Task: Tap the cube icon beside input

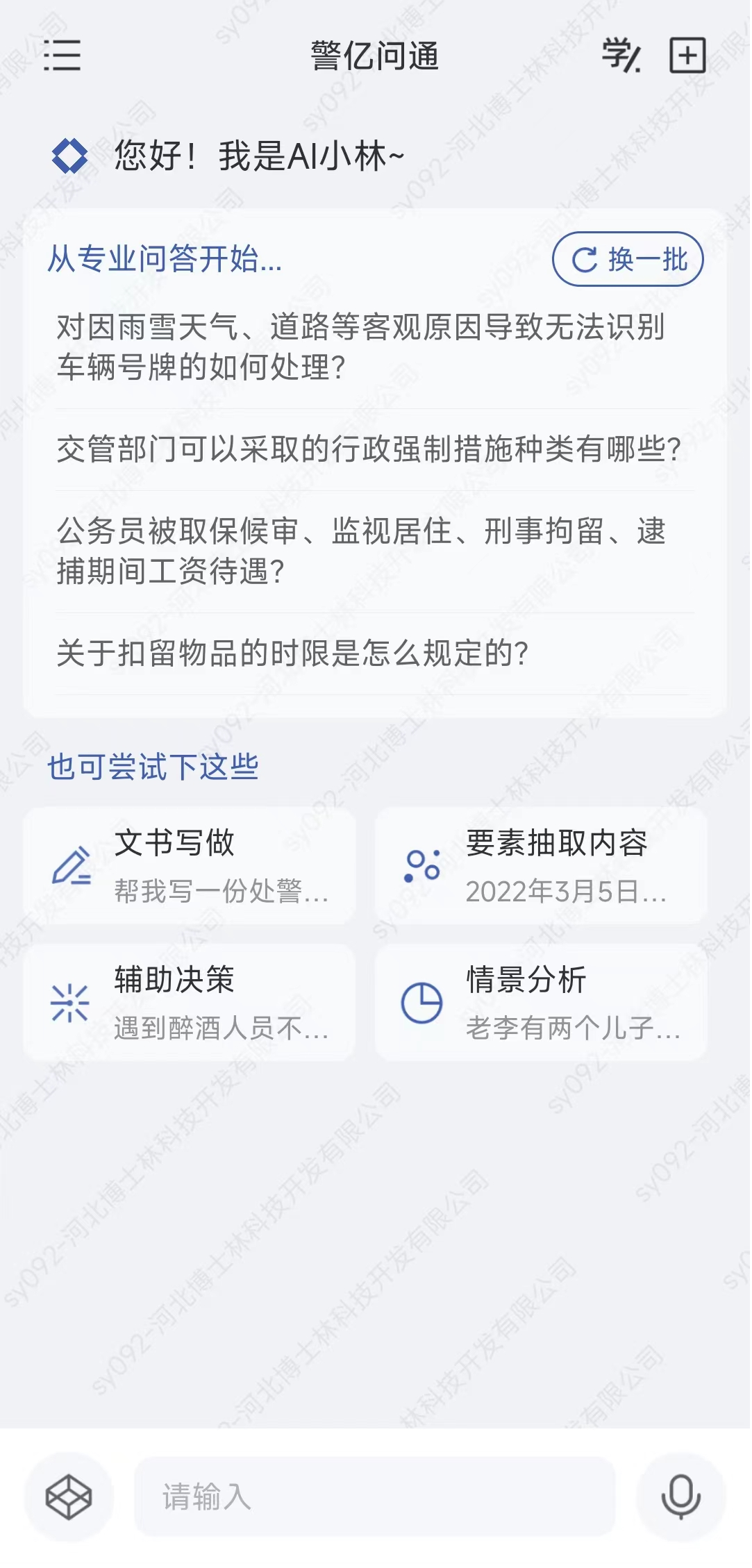Action: click(x=69, y=1496)
